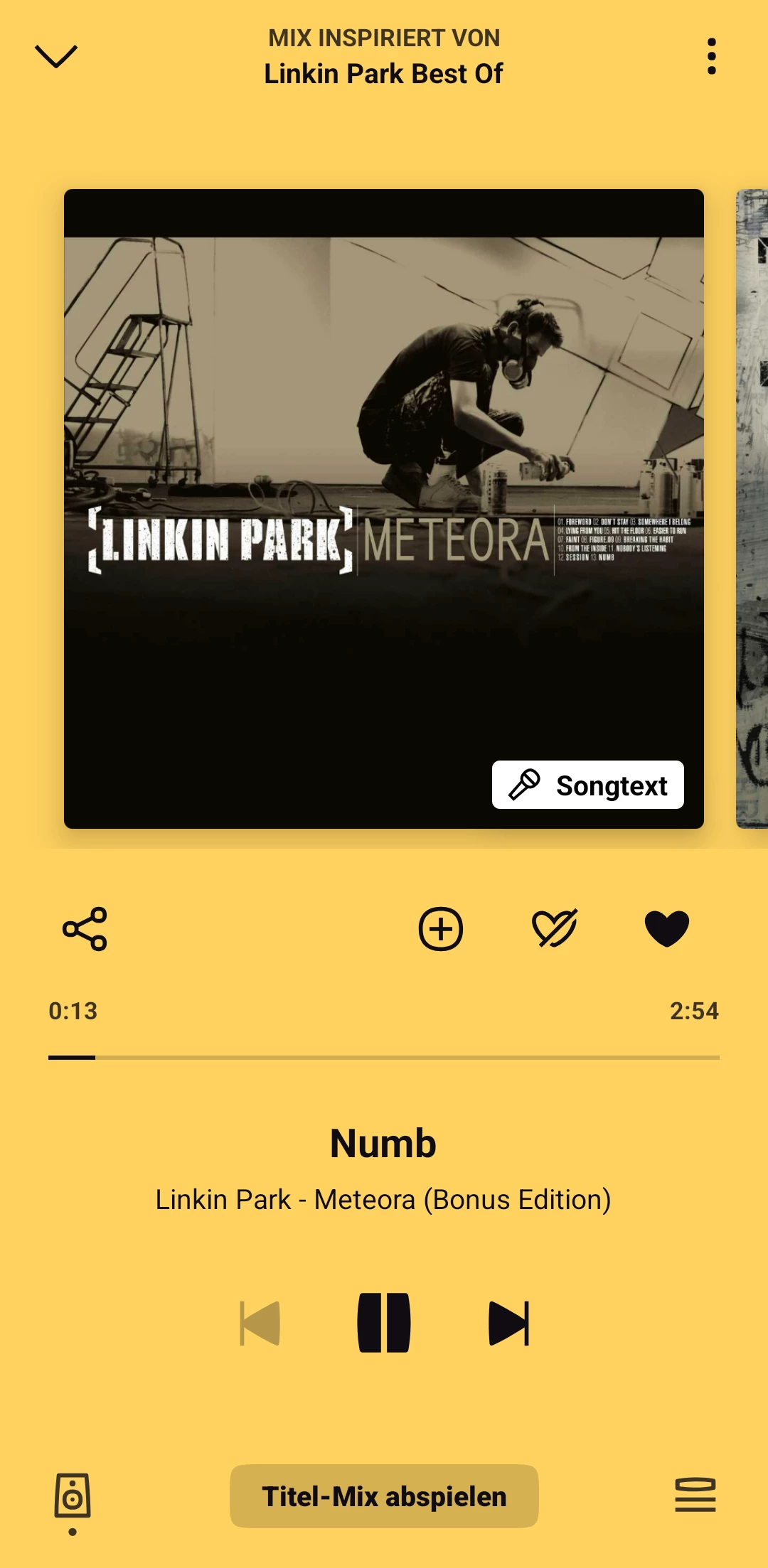Choose a speaker output device

tap(73, 1496)
